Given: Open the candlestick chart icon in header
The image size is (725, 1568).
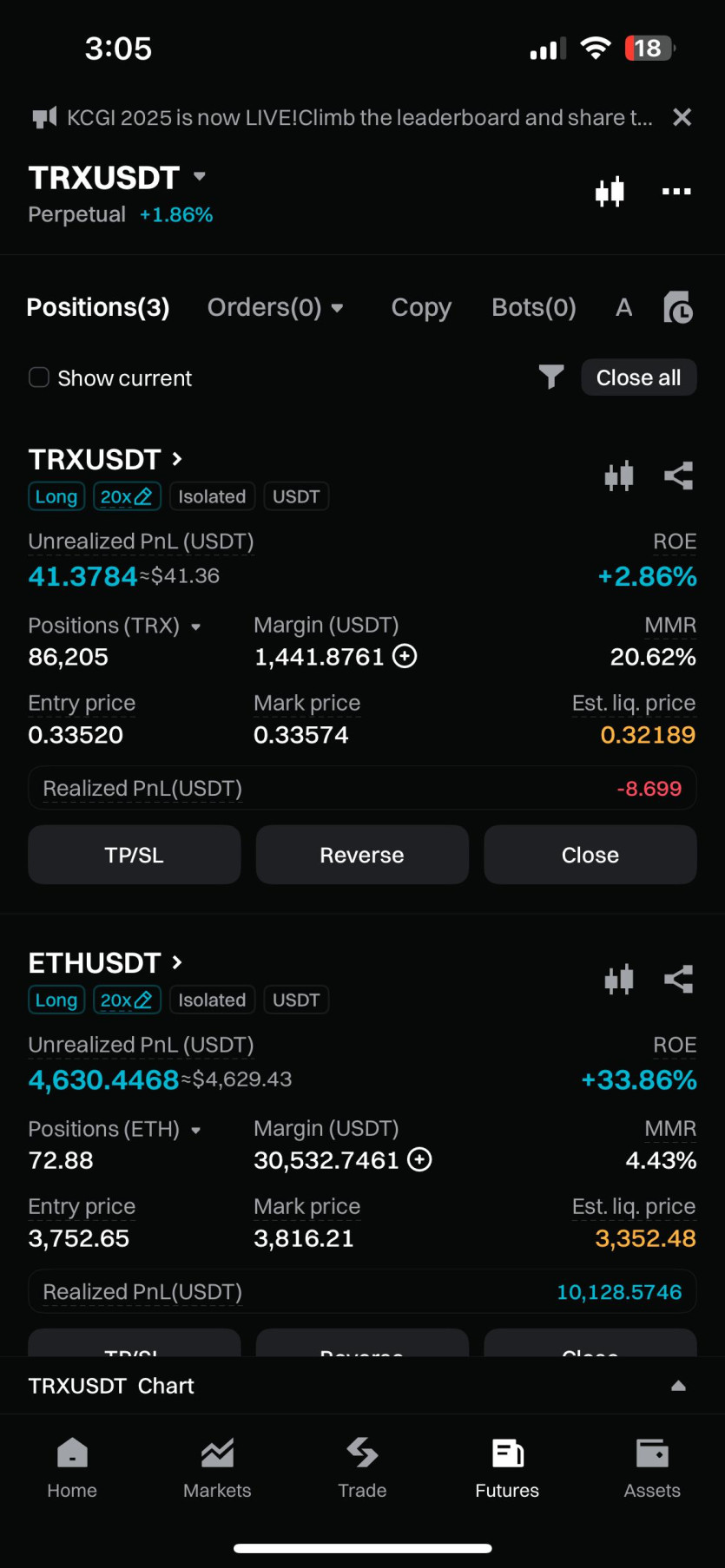Looking at the screenshot, I should [x=610, y=191].
